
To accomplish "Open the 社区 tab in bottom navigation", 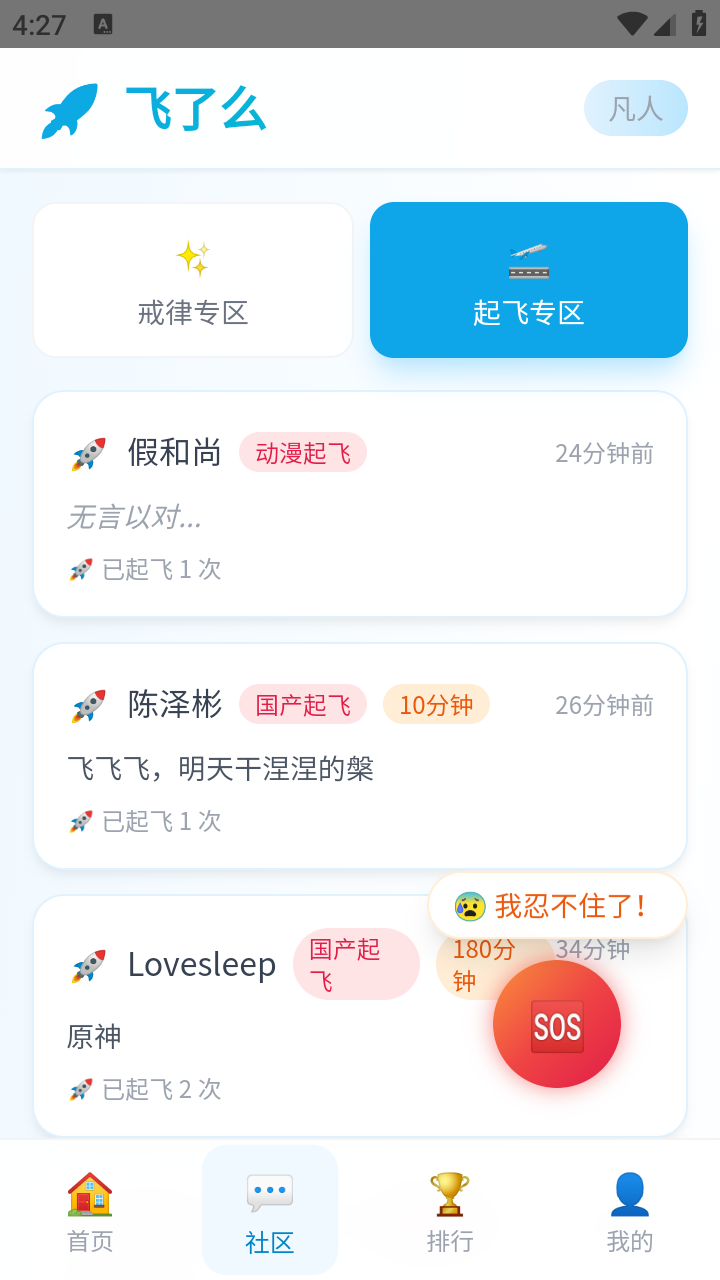I will click(x=269, y=1210).
